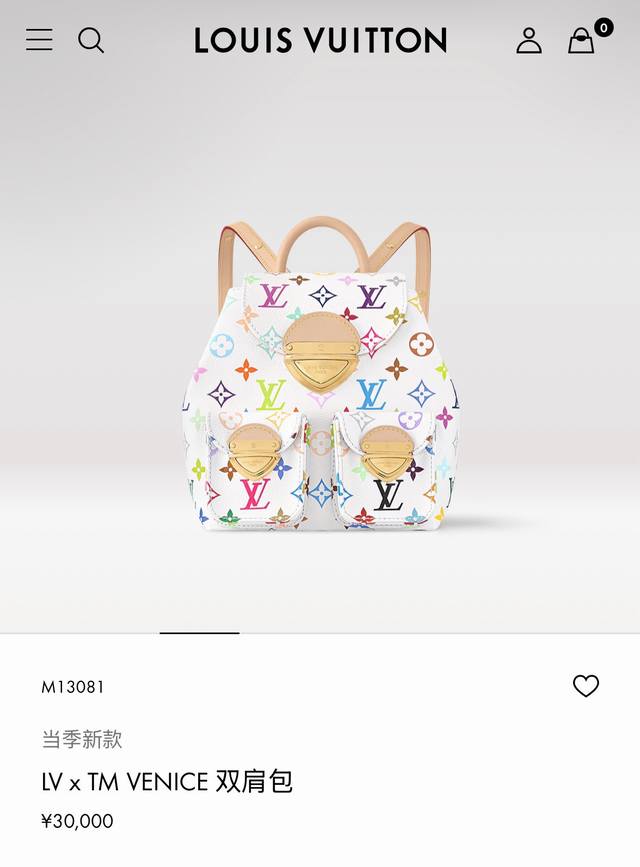Viewport: 640px width, 867px height.
Task: Enlarge the multicolor backpack product image
Action: pos(320,380)
